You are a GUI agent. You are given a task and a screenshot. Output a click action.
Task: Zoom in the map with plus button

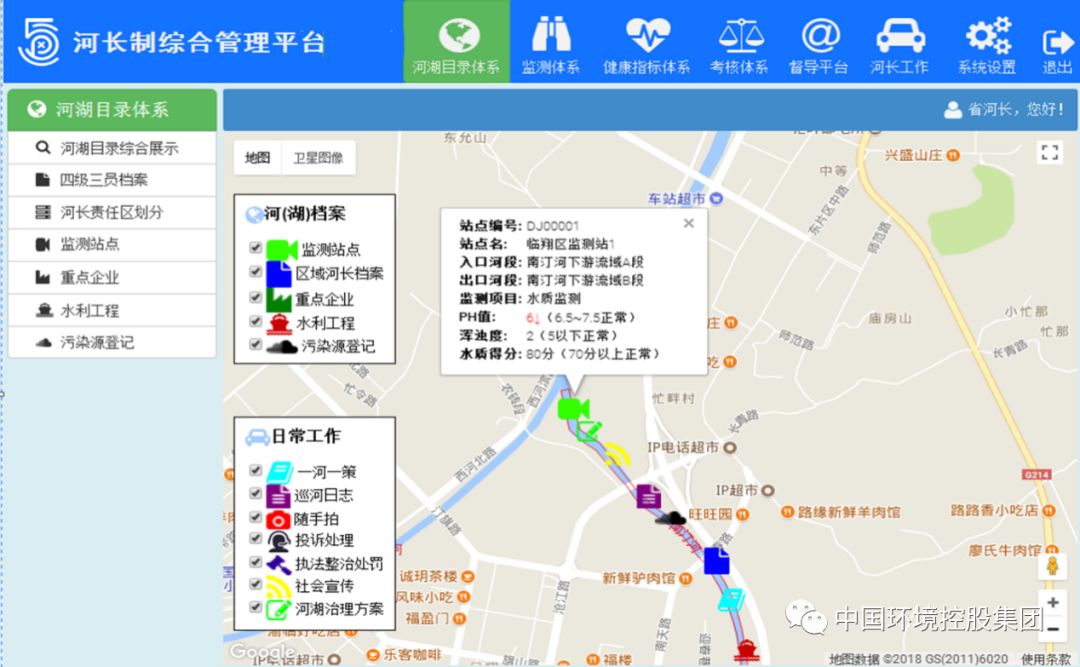pyautogui.click(x=1052, y=603)
